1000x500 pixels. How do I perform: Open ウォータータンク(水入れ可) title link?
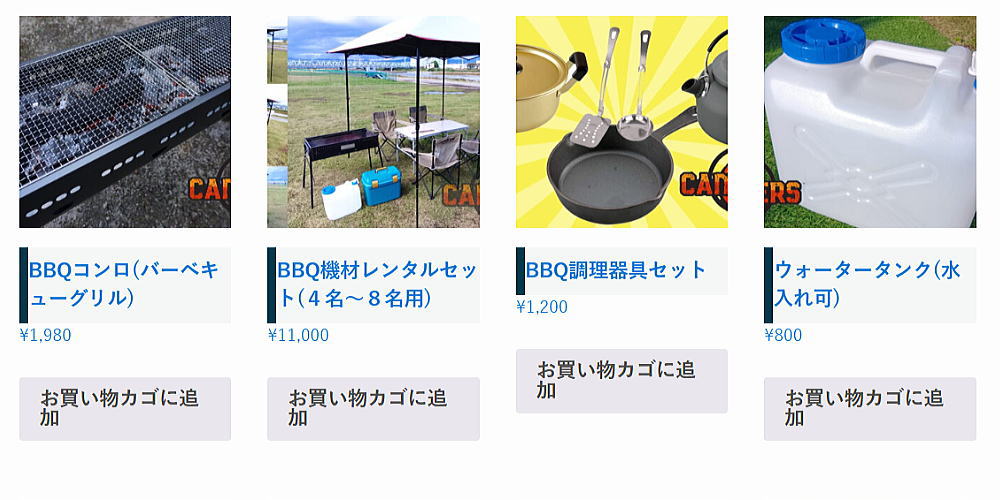pos(868,284)
